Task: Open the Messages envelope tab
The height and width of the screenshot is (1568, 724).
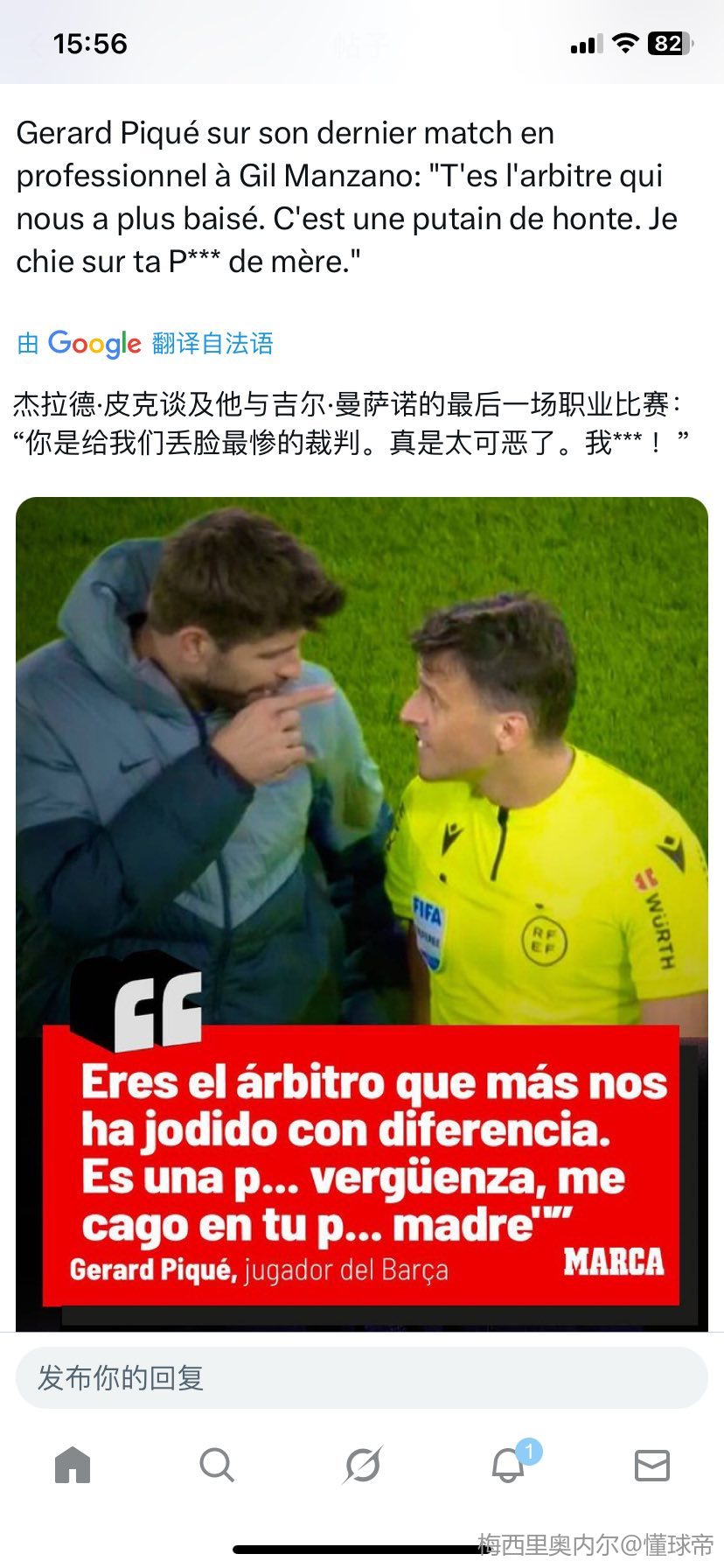Action: 651,1465
